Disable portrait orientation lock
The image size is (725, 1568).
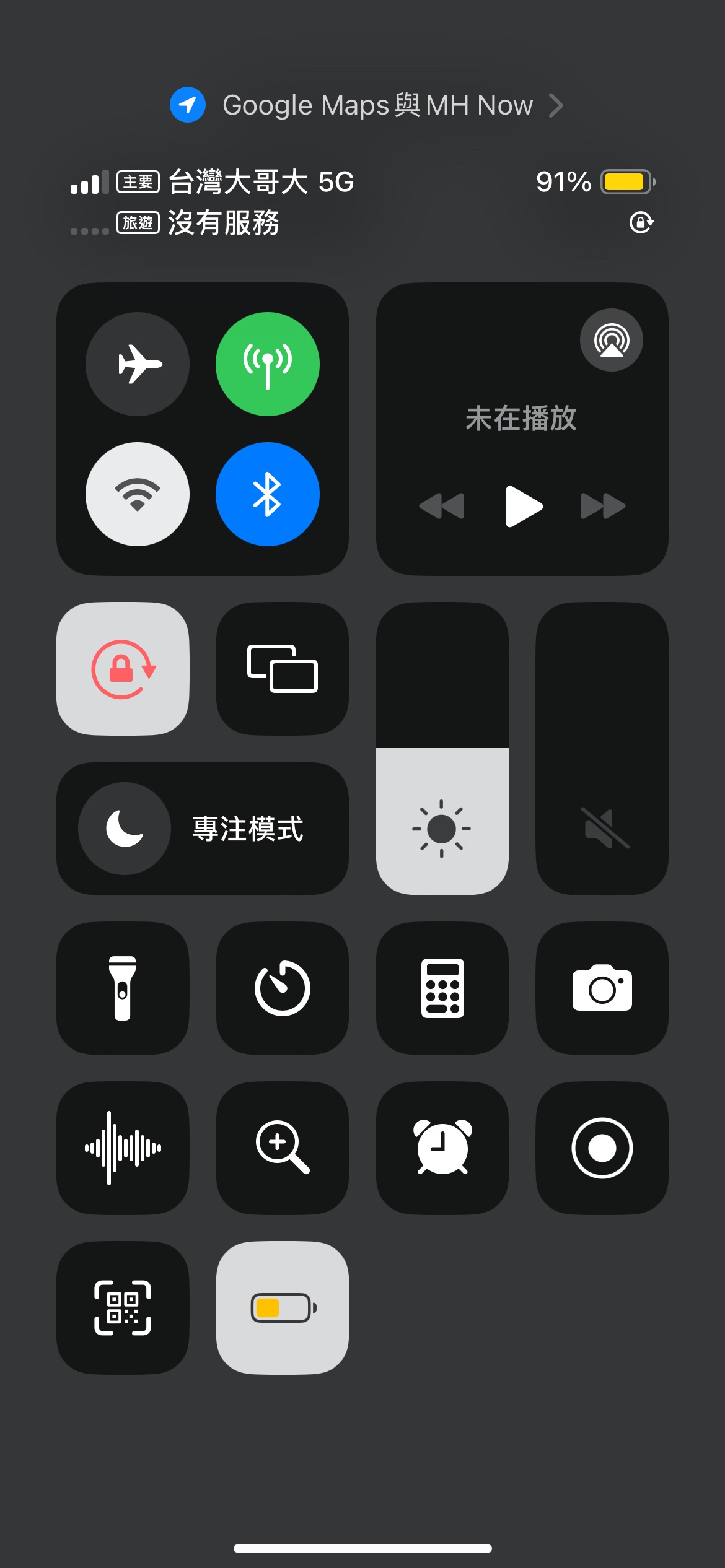click(123, 669)
